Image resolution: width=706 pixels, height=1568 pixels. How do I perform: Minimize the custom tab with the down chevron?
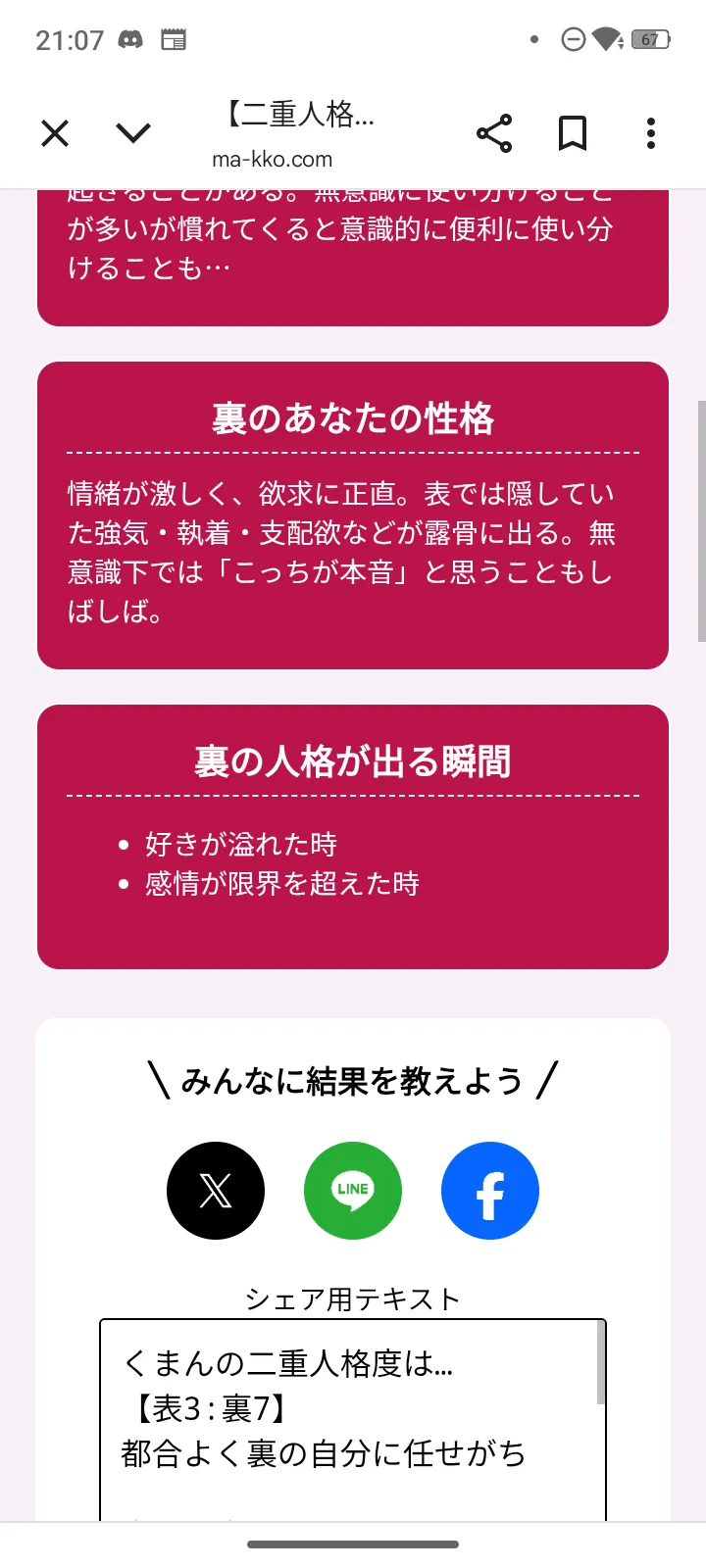[x=133, y=133]
